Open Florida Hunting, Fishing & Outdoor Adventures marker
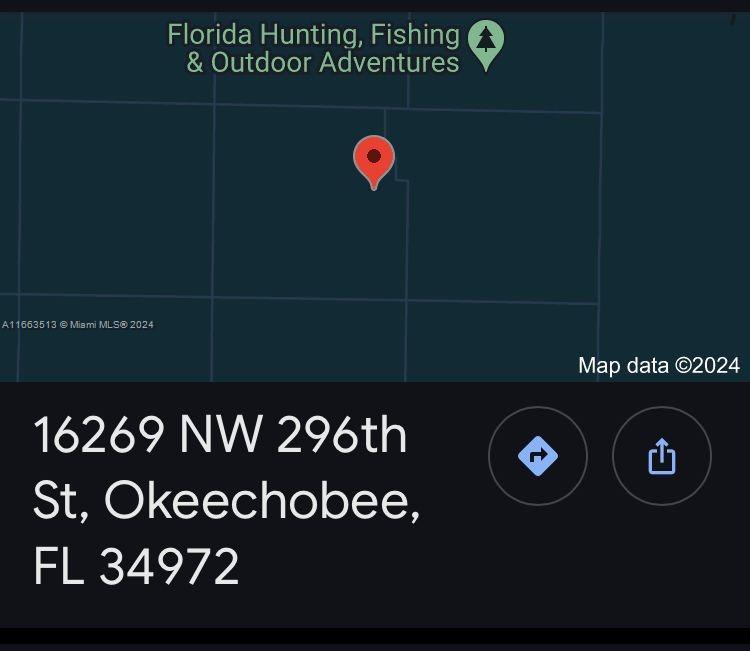Image resolution: width=750 pixels, height=651 pixels. coord(486,43)
